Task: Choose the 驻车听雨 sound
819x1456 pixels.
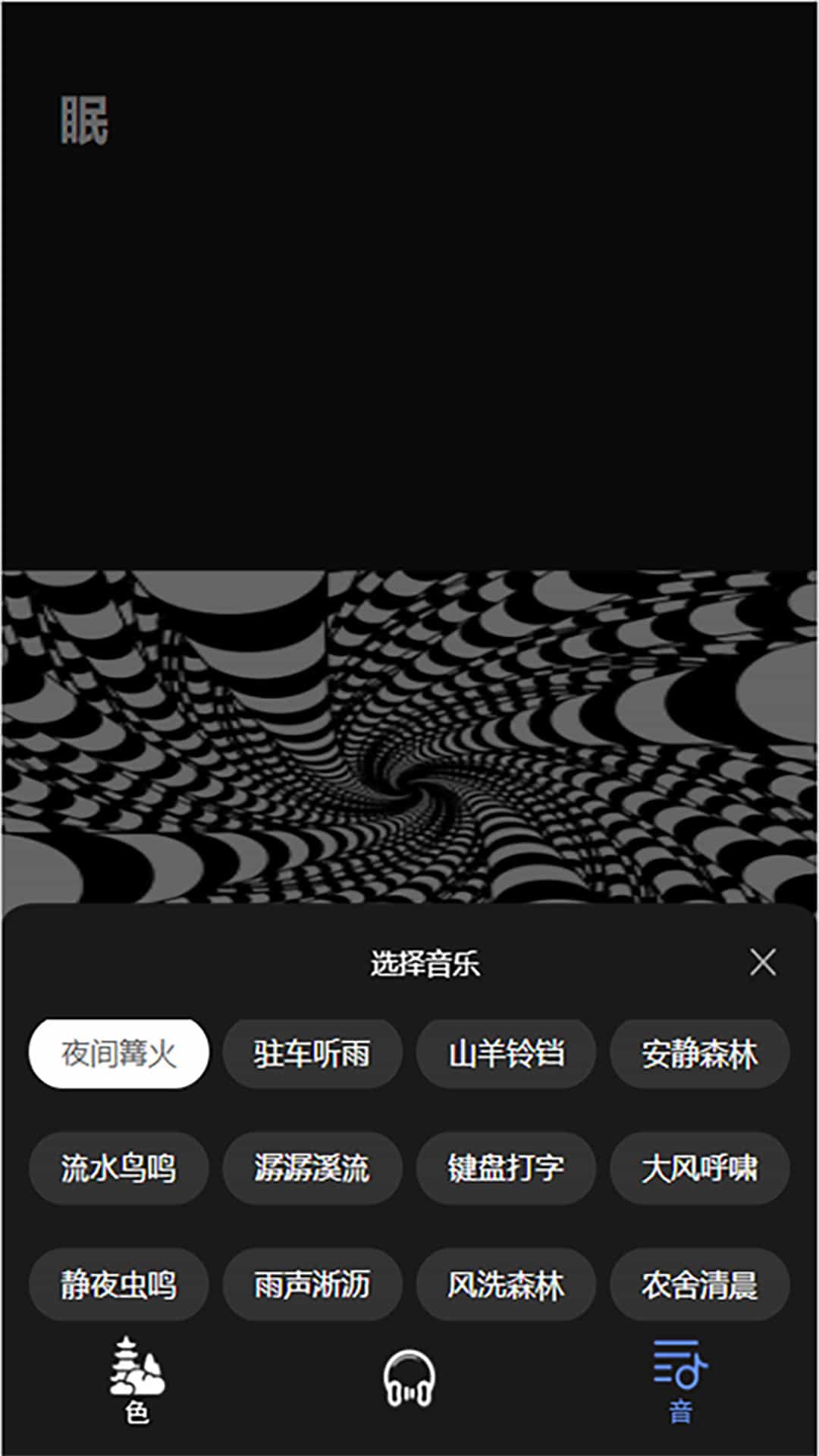Action: (x=312, y=1053)
